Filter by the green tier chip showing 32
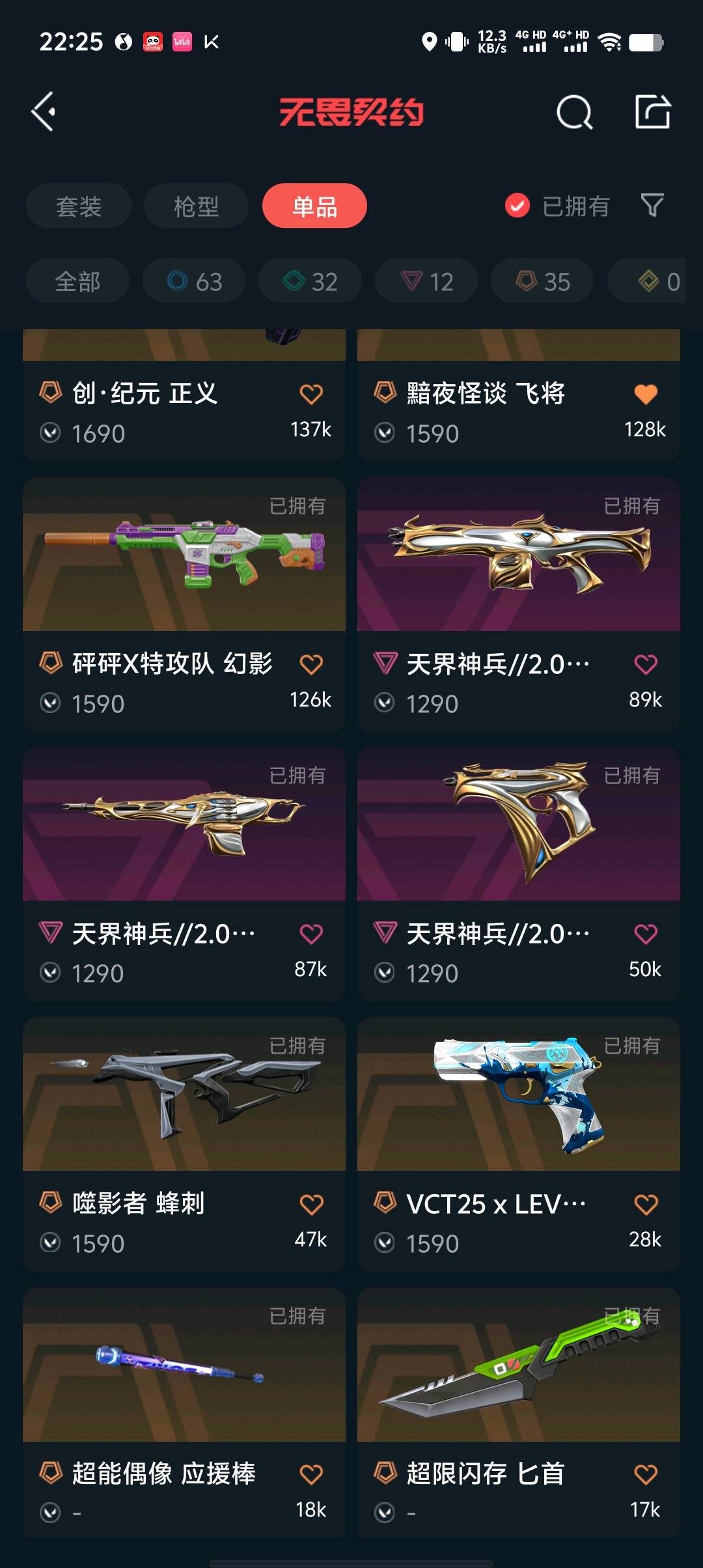 310,281
